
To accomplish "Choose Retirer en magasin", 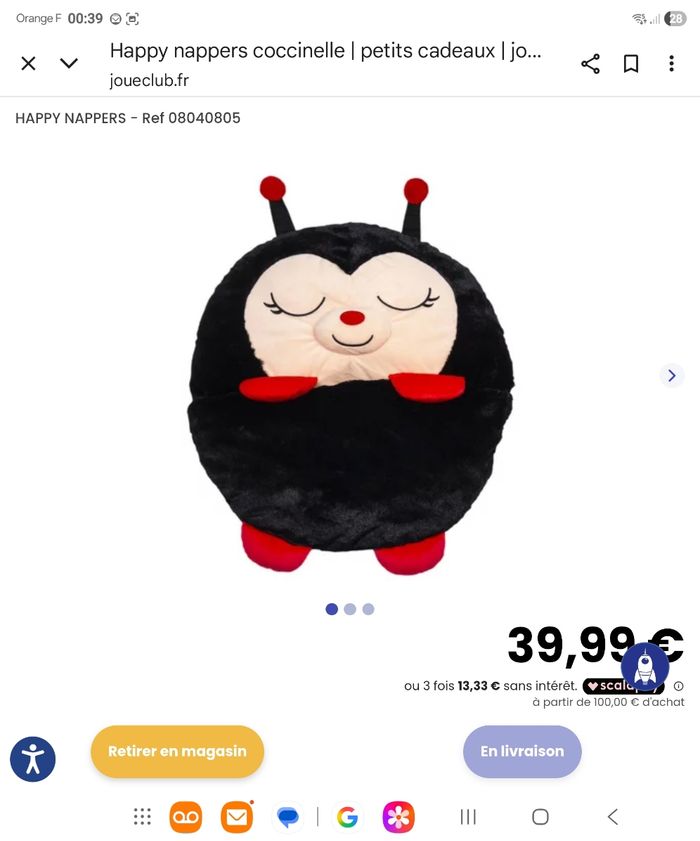I will tap(177, 751).
